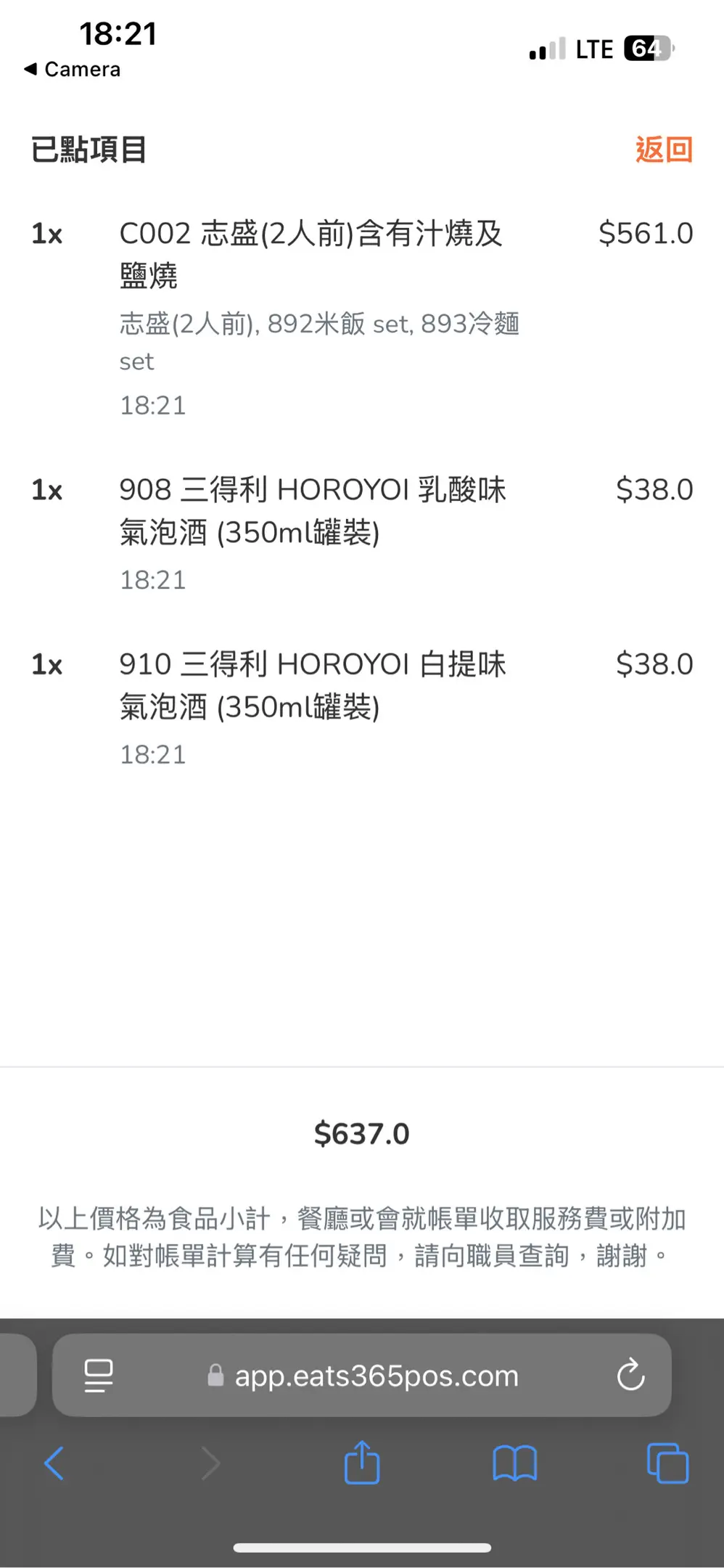Open the page settings menu in the address bar
Viewport: 724px width, 1568px height.
pos(99,1375)
